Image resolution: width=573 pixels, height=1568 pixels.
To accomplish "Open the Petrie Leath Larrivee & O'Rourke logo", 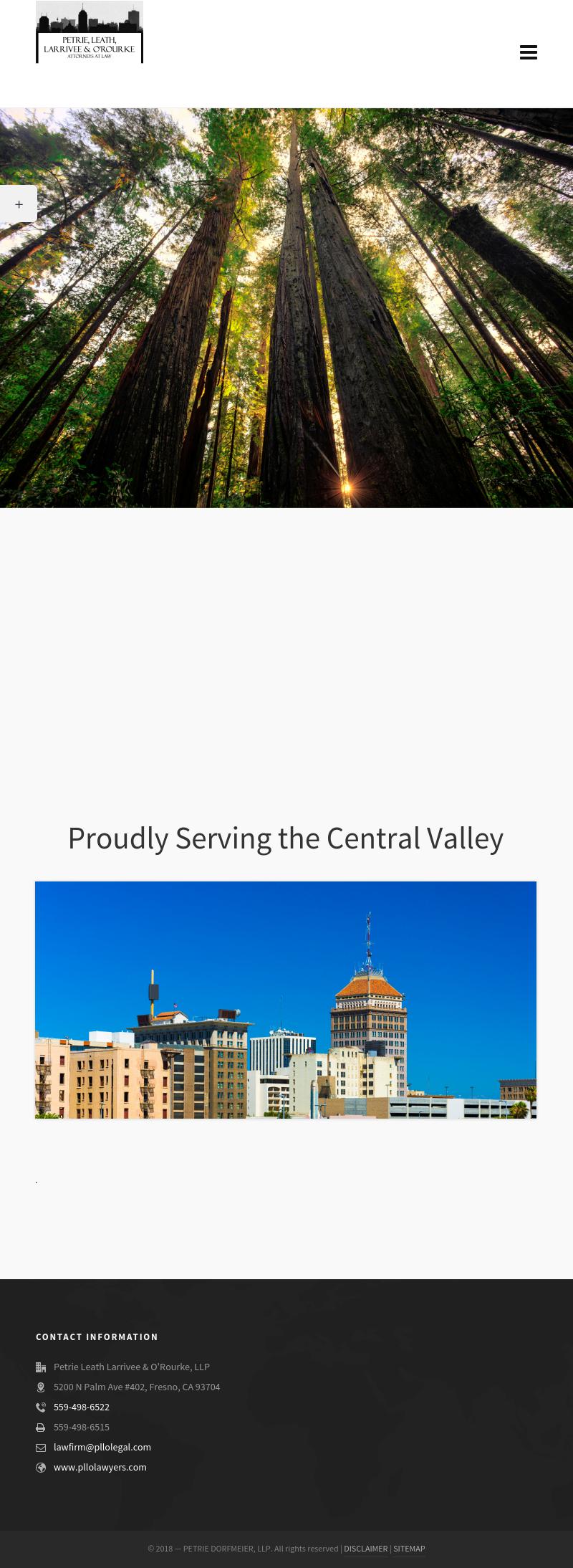I will coord(90,32).
